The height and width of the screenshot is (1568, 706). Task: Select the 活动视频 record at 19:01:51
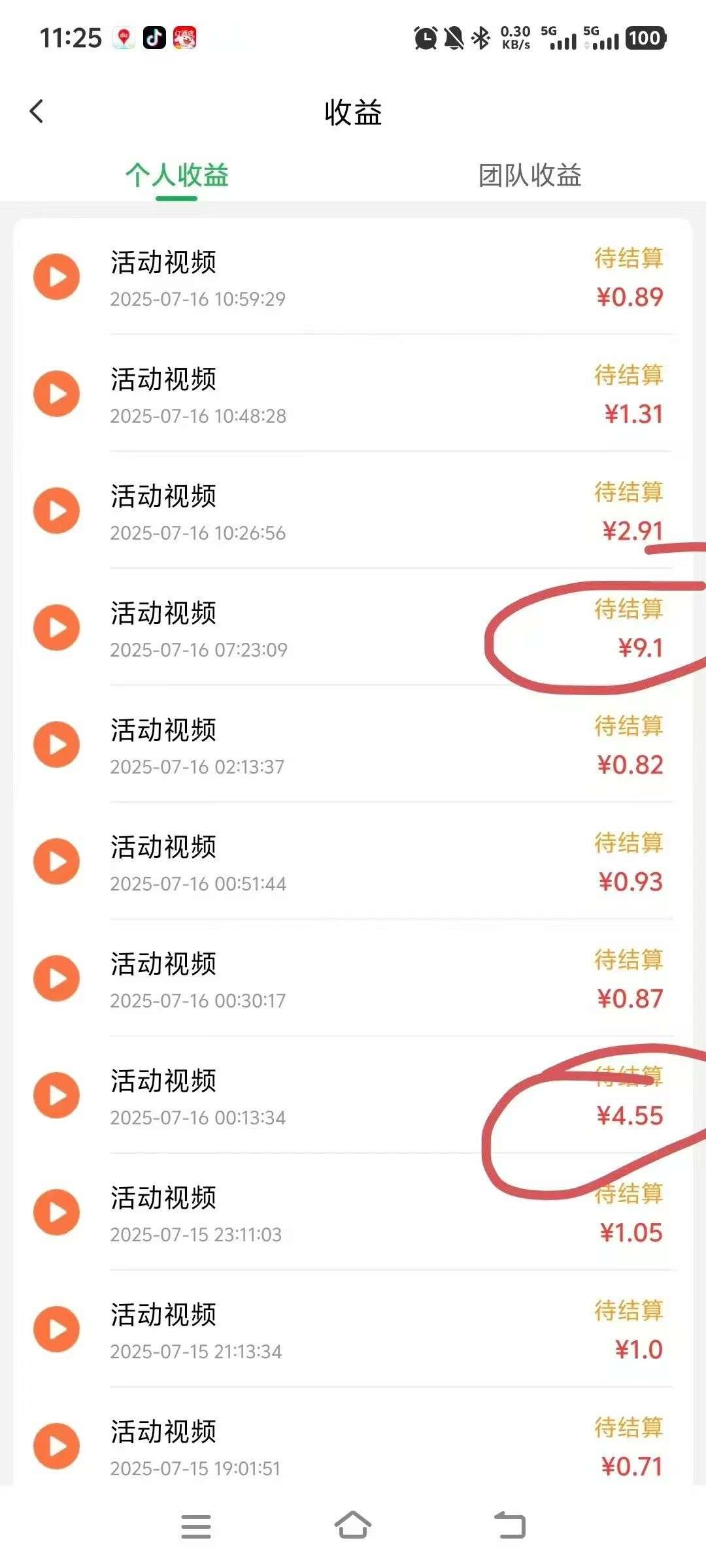[353, 1446]
